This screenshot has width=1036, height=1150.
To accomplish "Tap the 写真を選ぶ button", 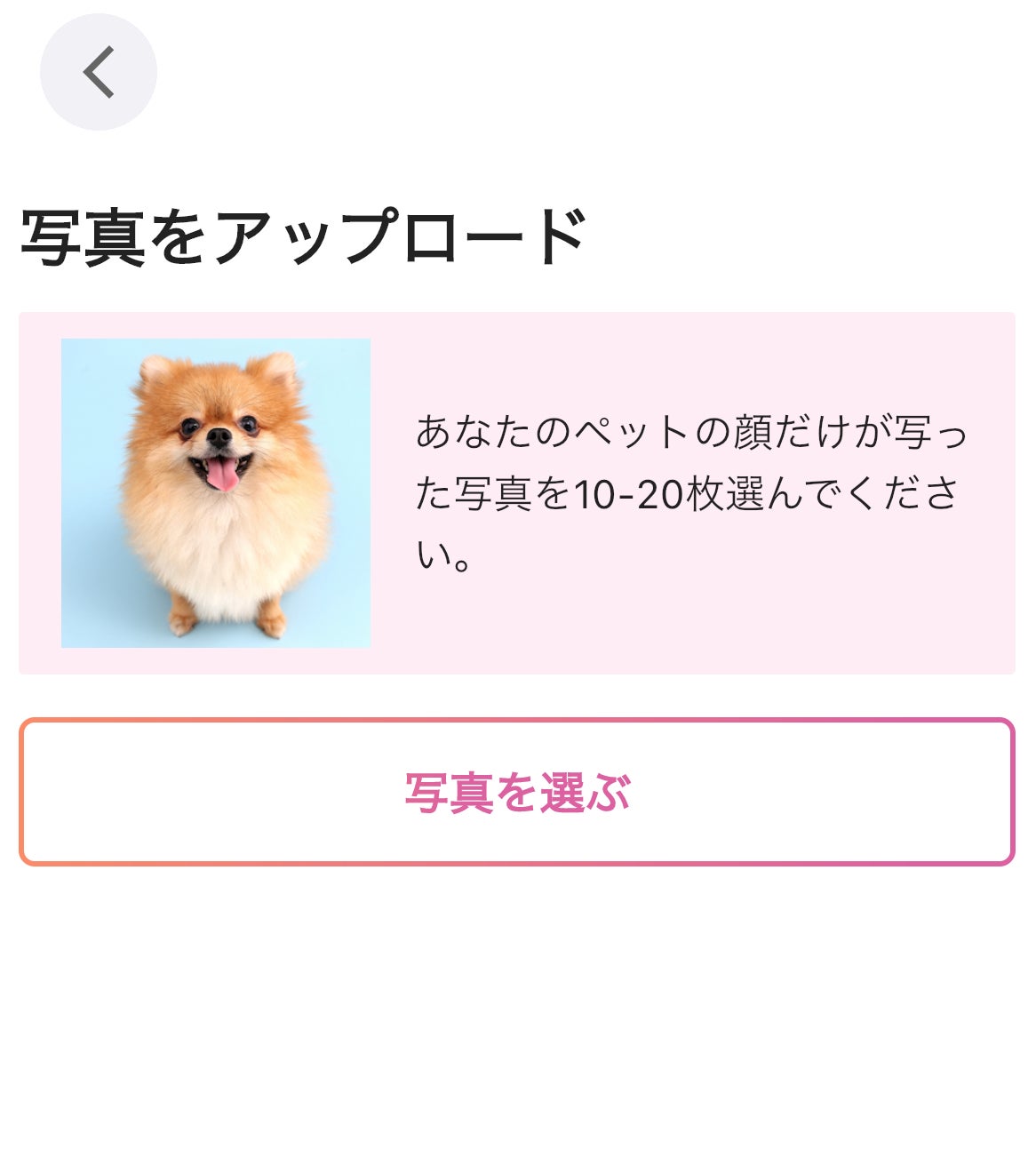I will [x=517, y=792].
